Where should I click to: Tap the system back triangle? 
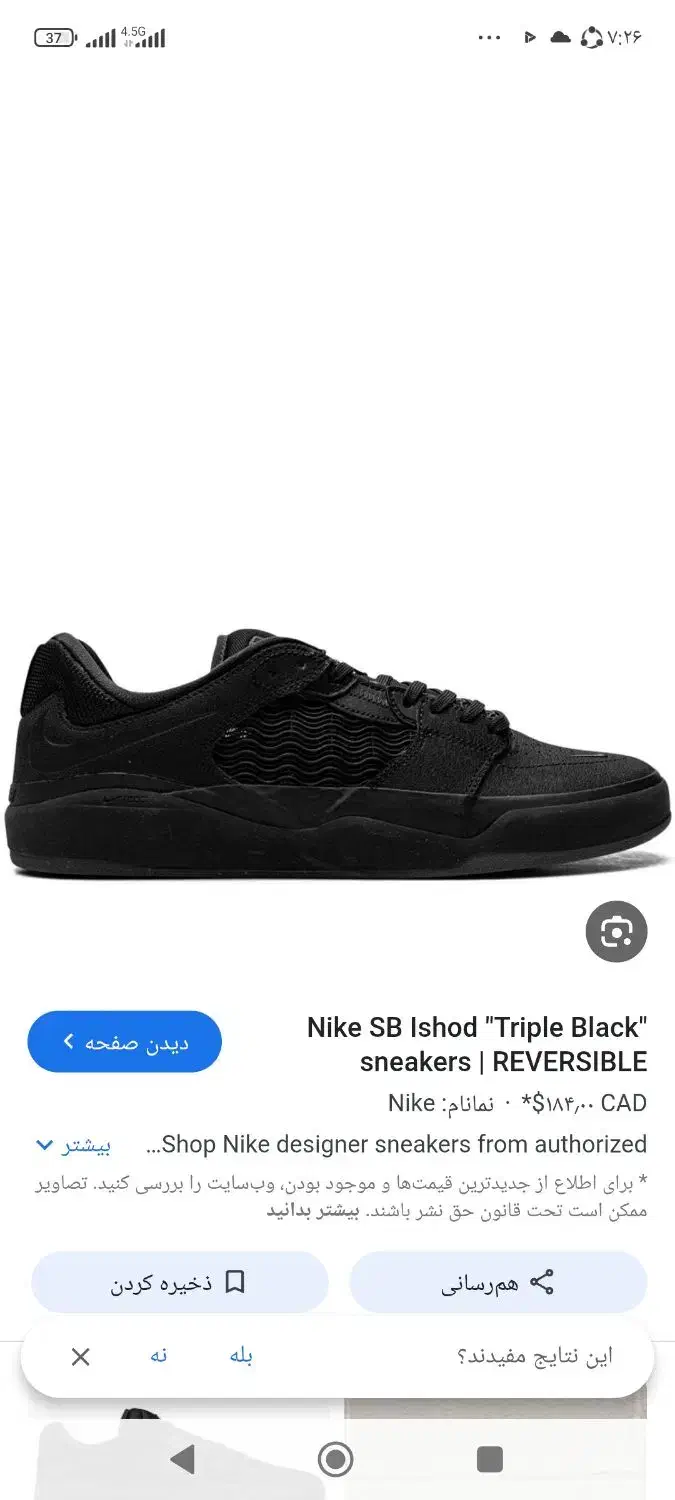[x=183, y=1460]
